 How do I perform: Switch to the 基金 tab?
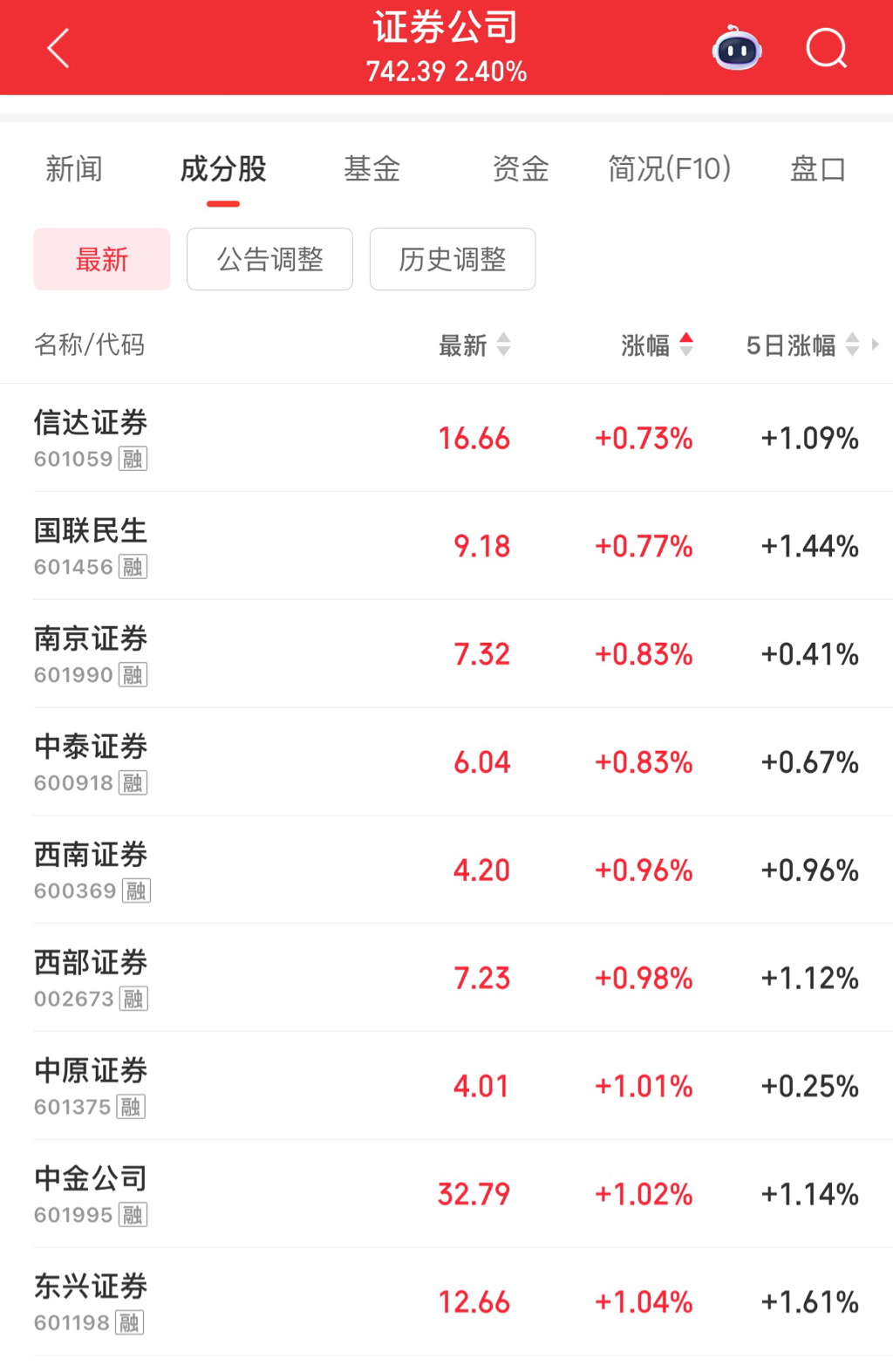372,168
